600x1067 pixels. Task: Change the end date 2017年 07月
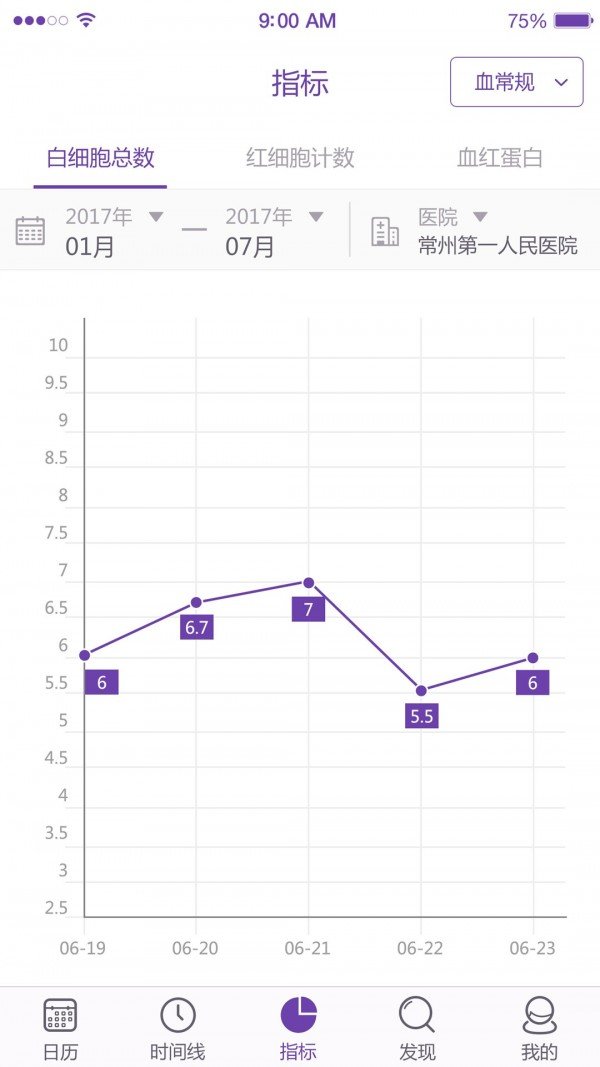click(x=273, y=231)
